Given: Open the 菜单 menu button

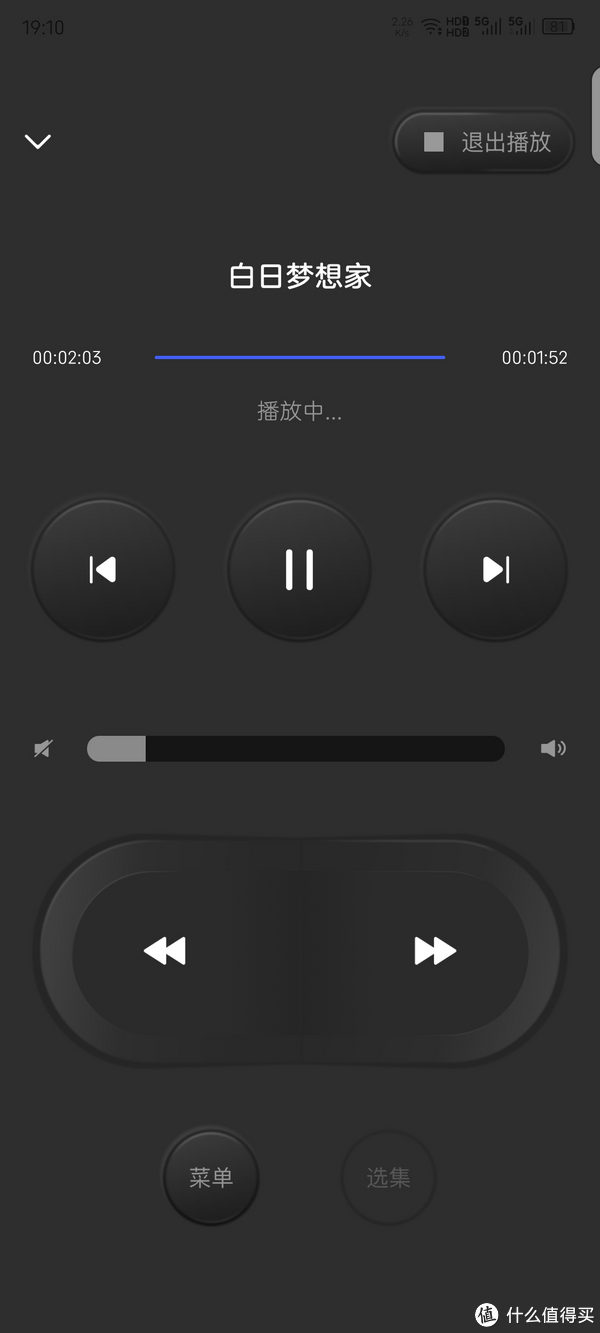Looking at the screenshot, I should point(211,1178).
